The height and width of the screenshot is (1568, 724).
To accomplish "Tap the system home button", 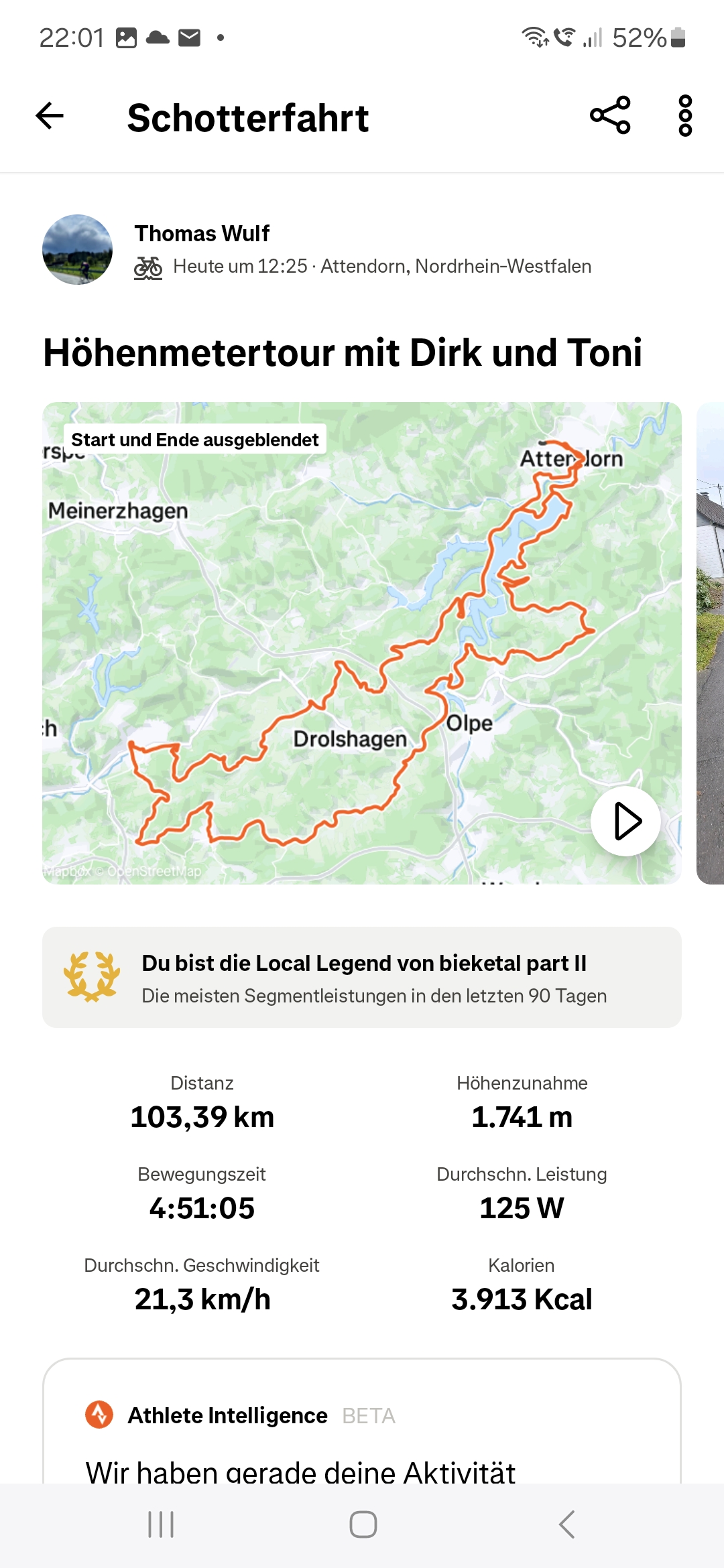I will point(363,1524).
